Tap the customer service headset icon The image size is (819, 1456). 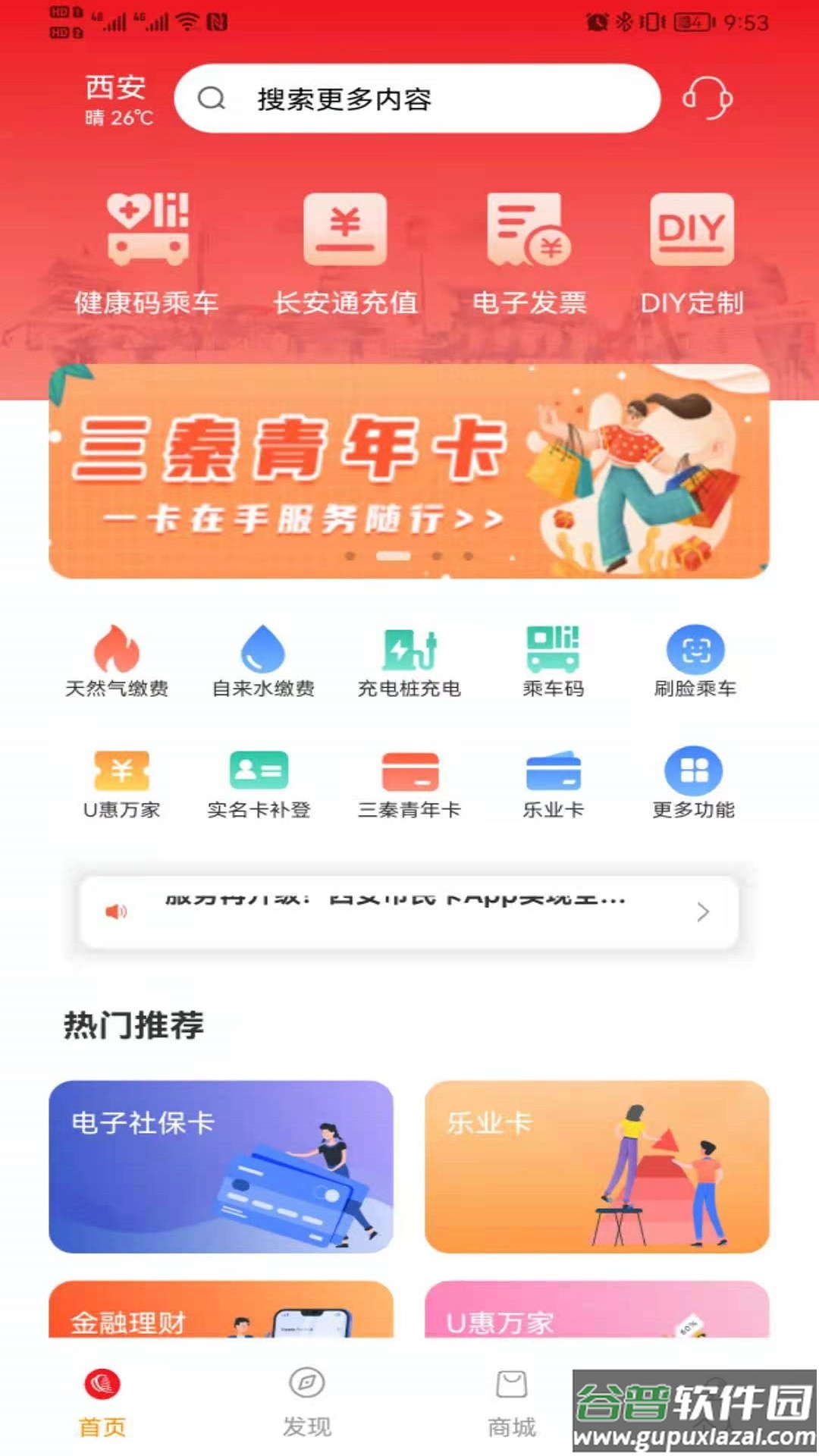(708, 99)
